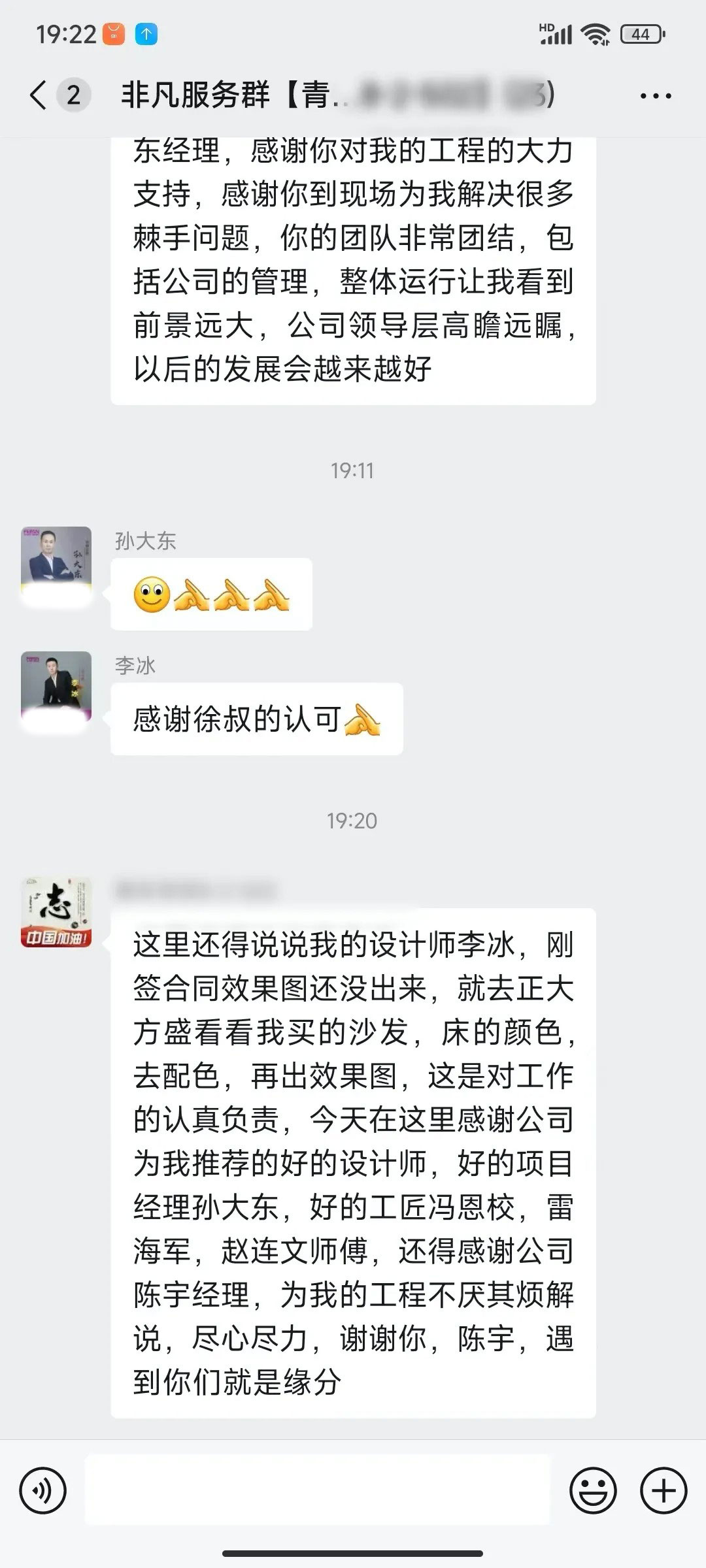Open the group chat options menu
This screenshot has width=706, height=1568.
click(655, 96)
